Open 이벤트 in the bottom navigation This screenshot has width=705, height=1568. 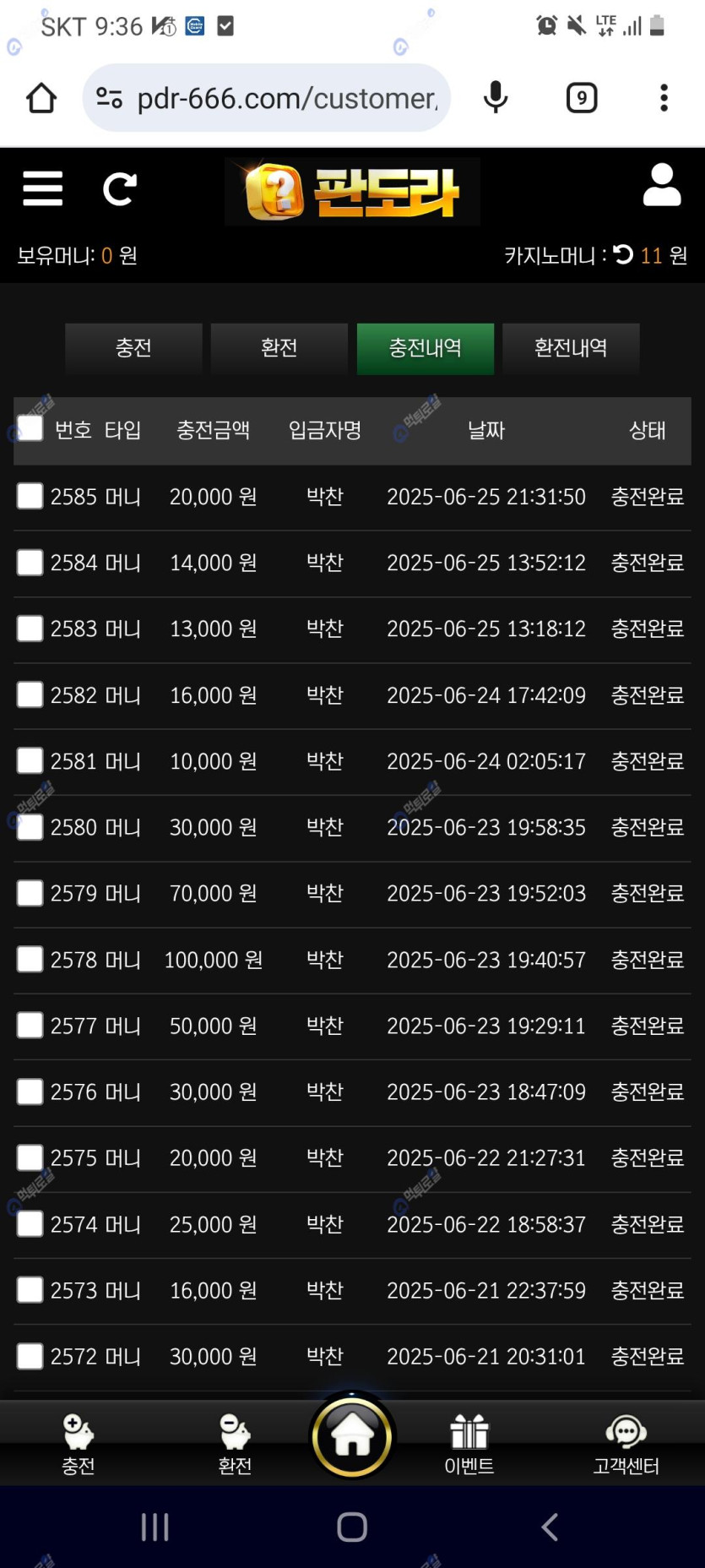pos(469,1445)
